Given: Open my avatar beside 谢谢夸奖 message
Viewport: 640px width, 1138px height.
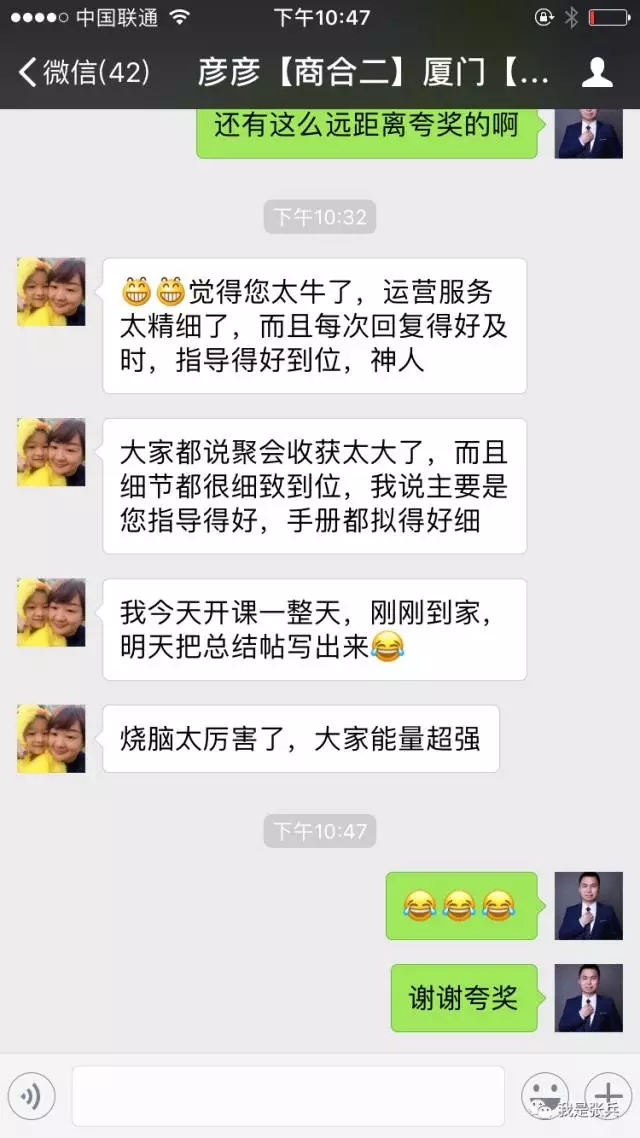Looking at the screenshot, I should click(x=588, y=998).
